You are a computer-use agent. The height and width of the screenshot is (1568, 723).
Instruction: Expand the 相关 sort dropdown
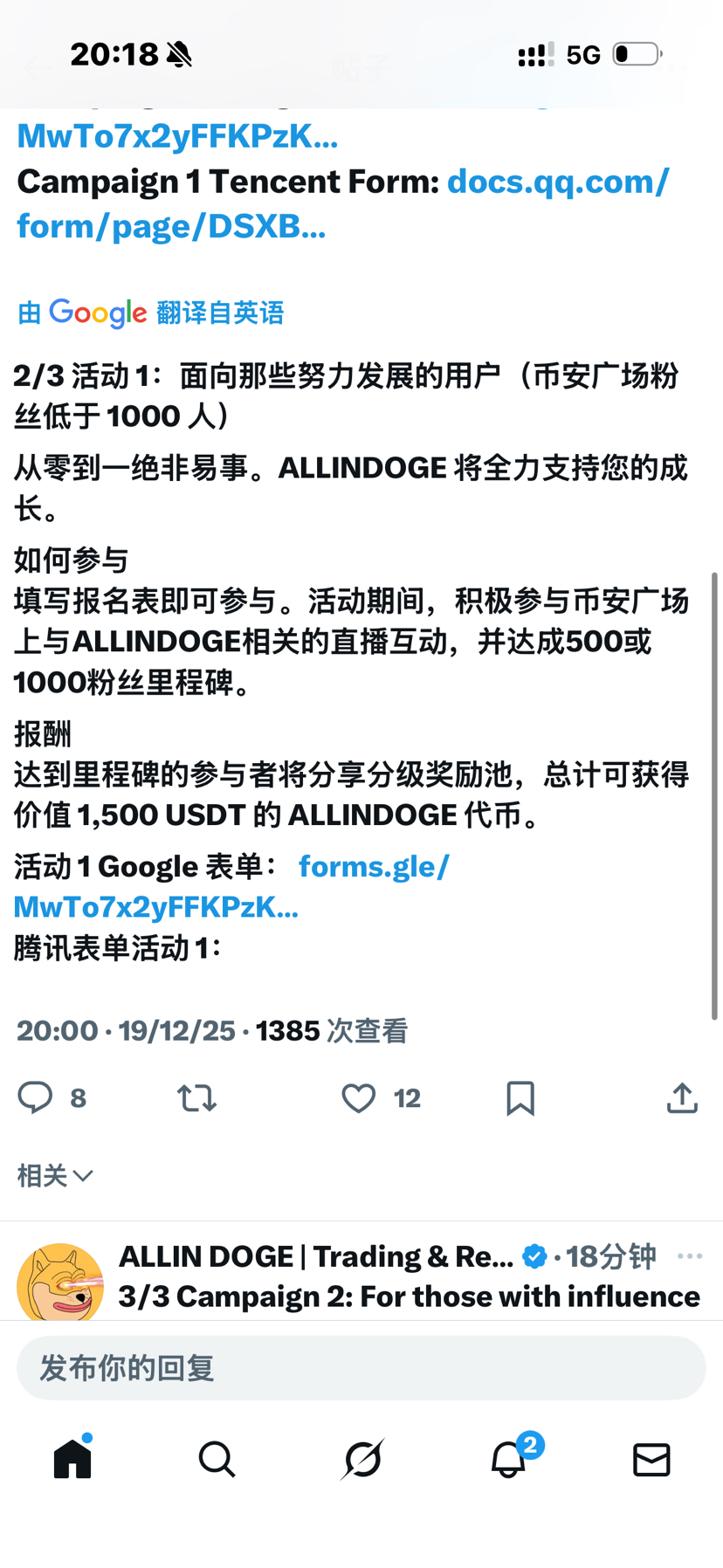55,1176
